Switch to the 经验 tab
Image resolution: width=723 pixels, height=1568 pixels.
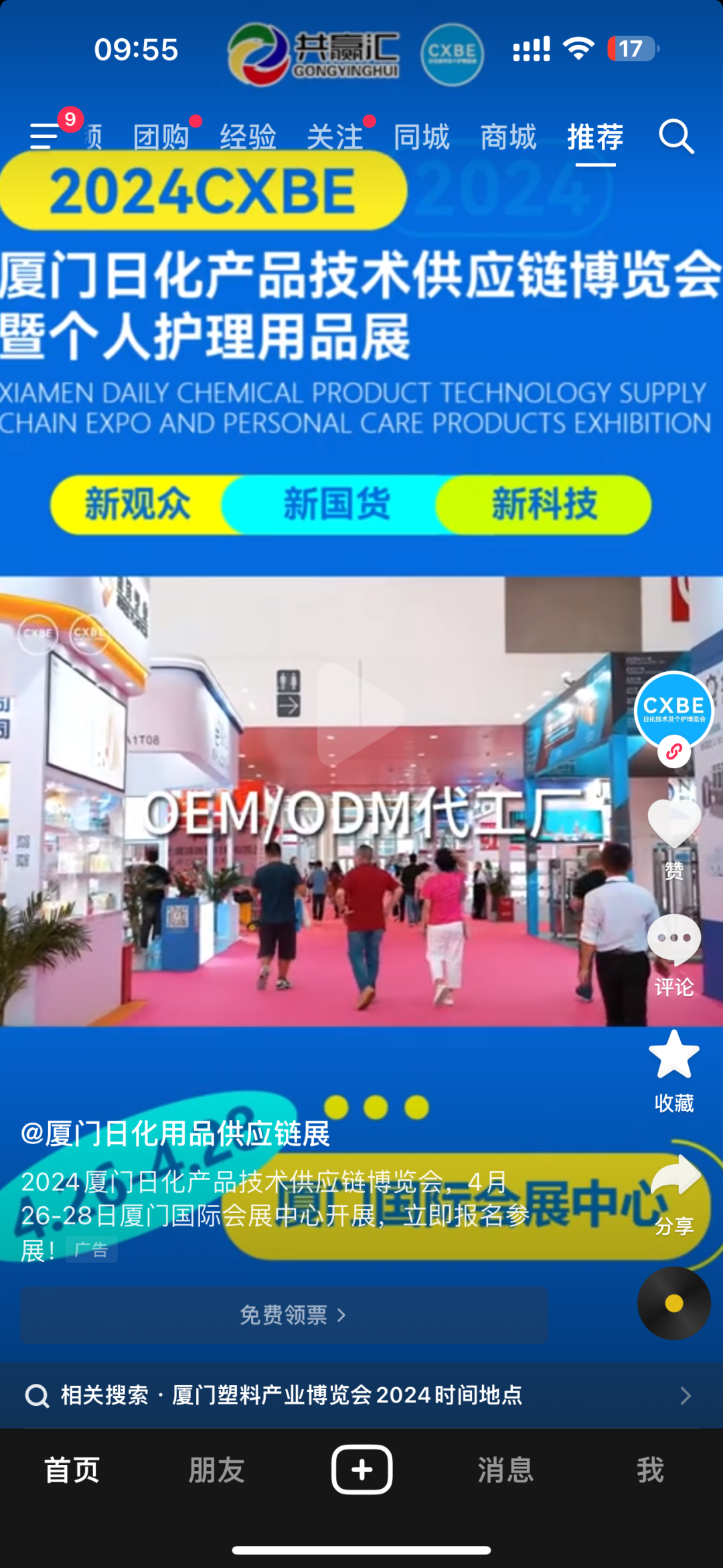click(x=248, y=137)
